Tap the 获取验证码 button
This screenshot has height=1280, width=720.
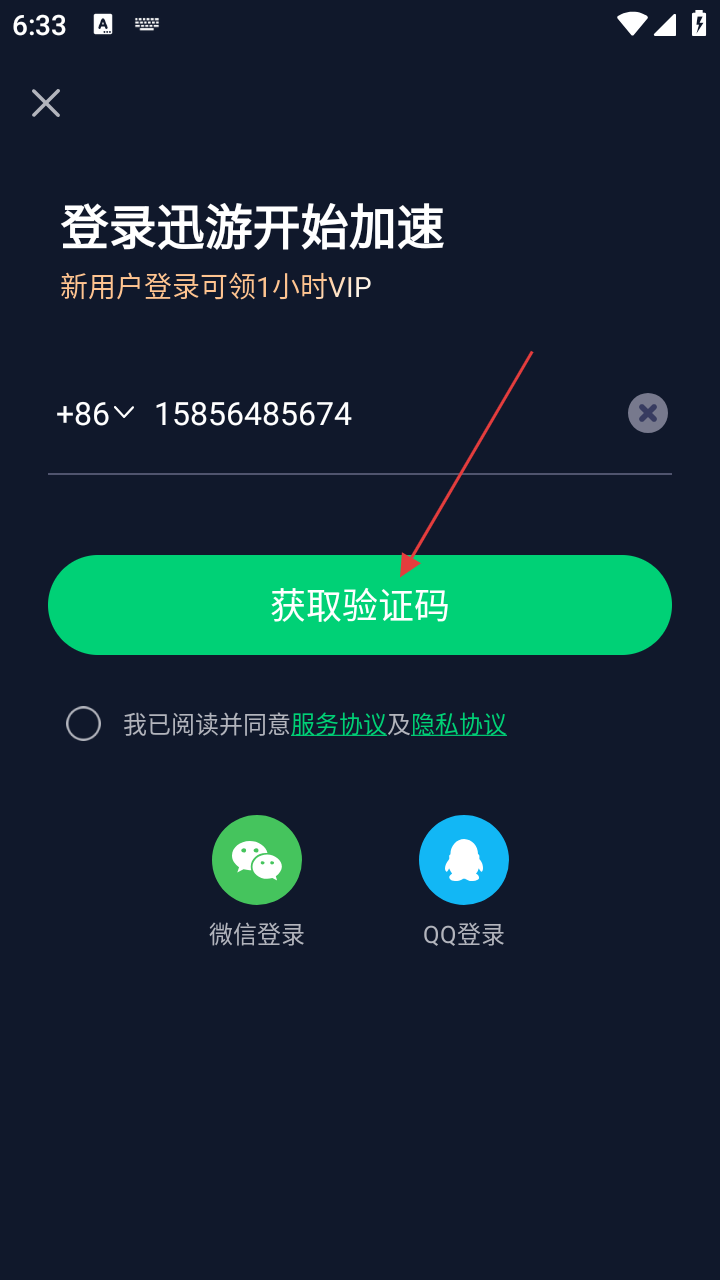pyautogui.click(x=360, y=605)
